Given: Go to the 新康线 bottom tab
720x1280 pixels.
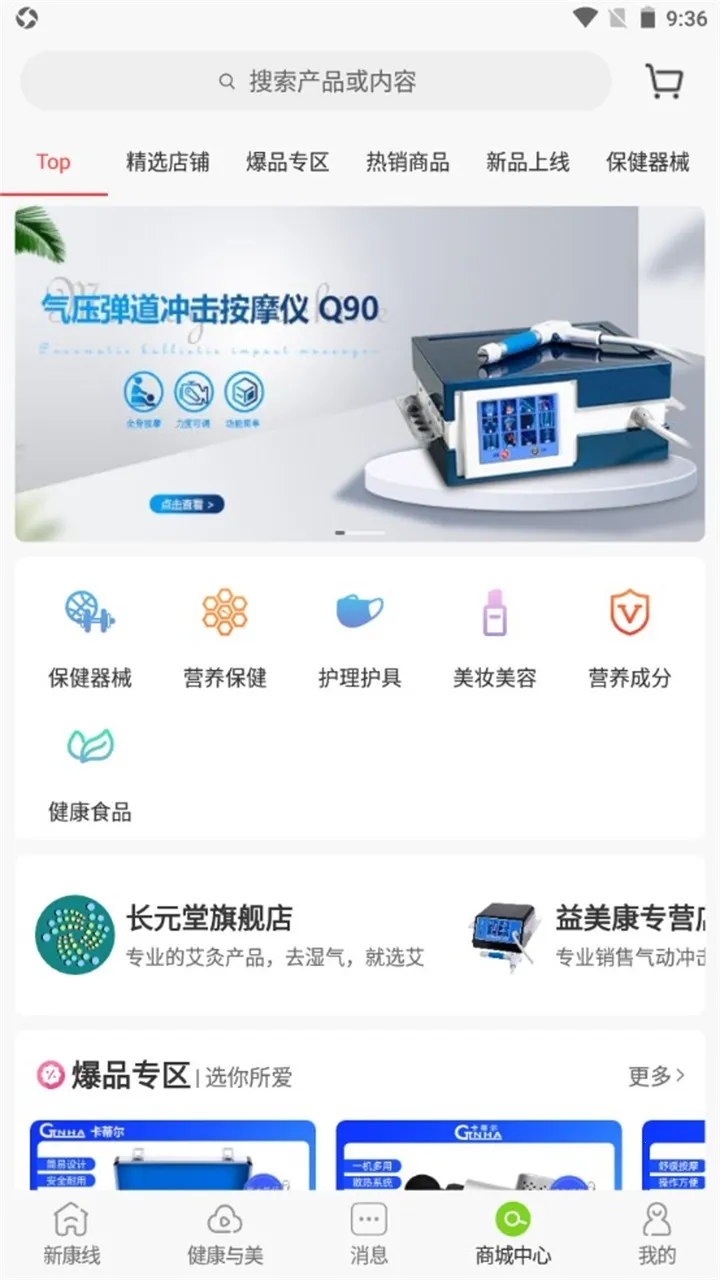Looking at the screenshot, I should click(72, 1234).
